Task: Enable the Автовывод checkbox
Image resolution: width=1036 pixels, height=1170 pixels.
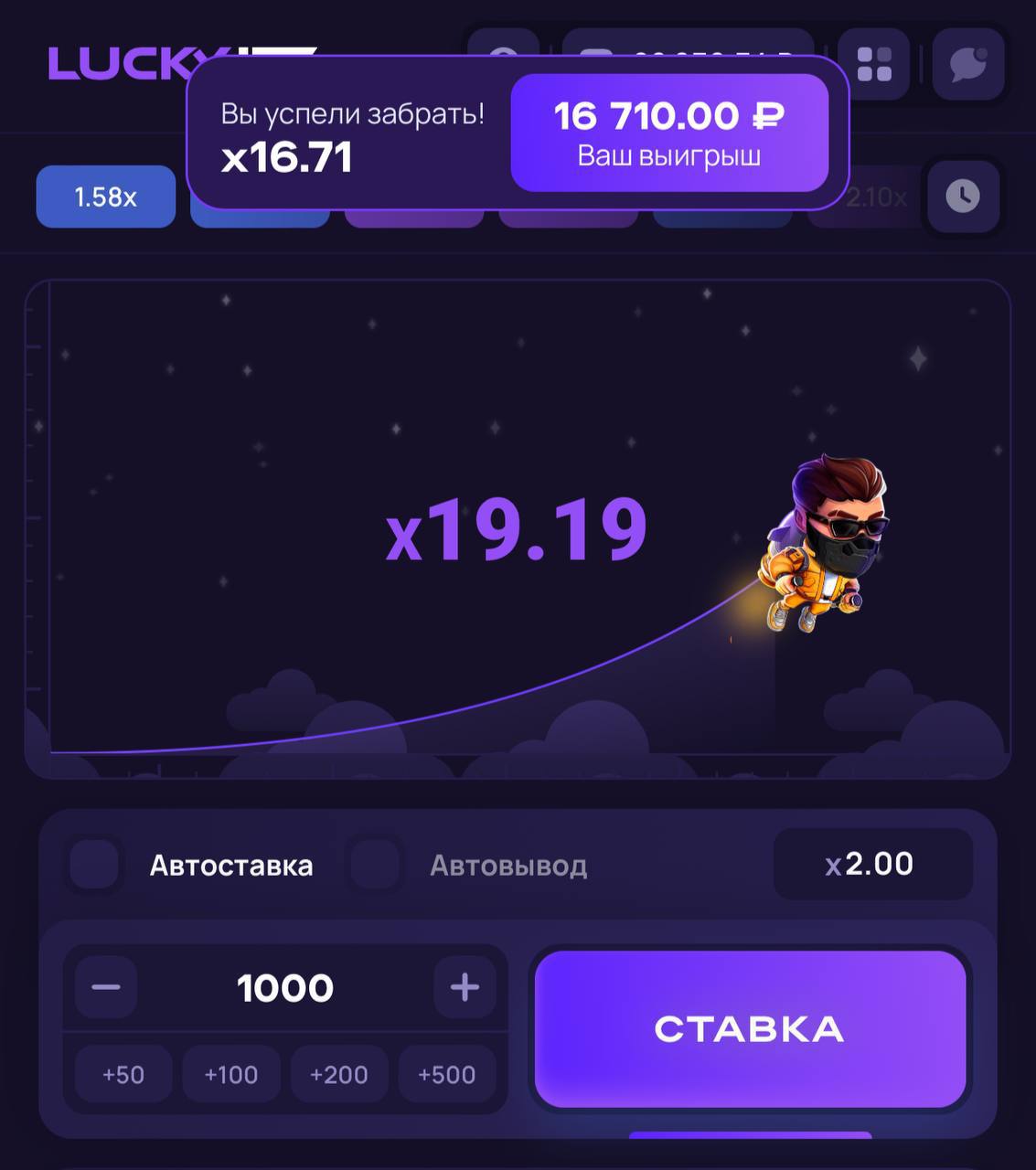Action: (x=375, y=865)
